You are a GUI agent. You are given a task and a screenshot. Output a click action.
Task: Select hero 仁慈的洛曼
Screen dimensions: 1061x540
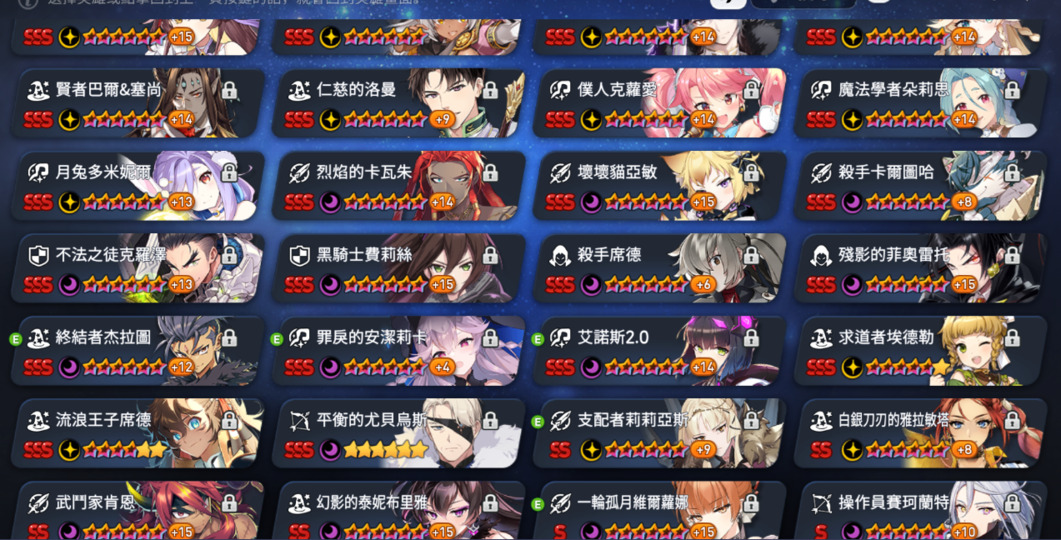(399, 104)
